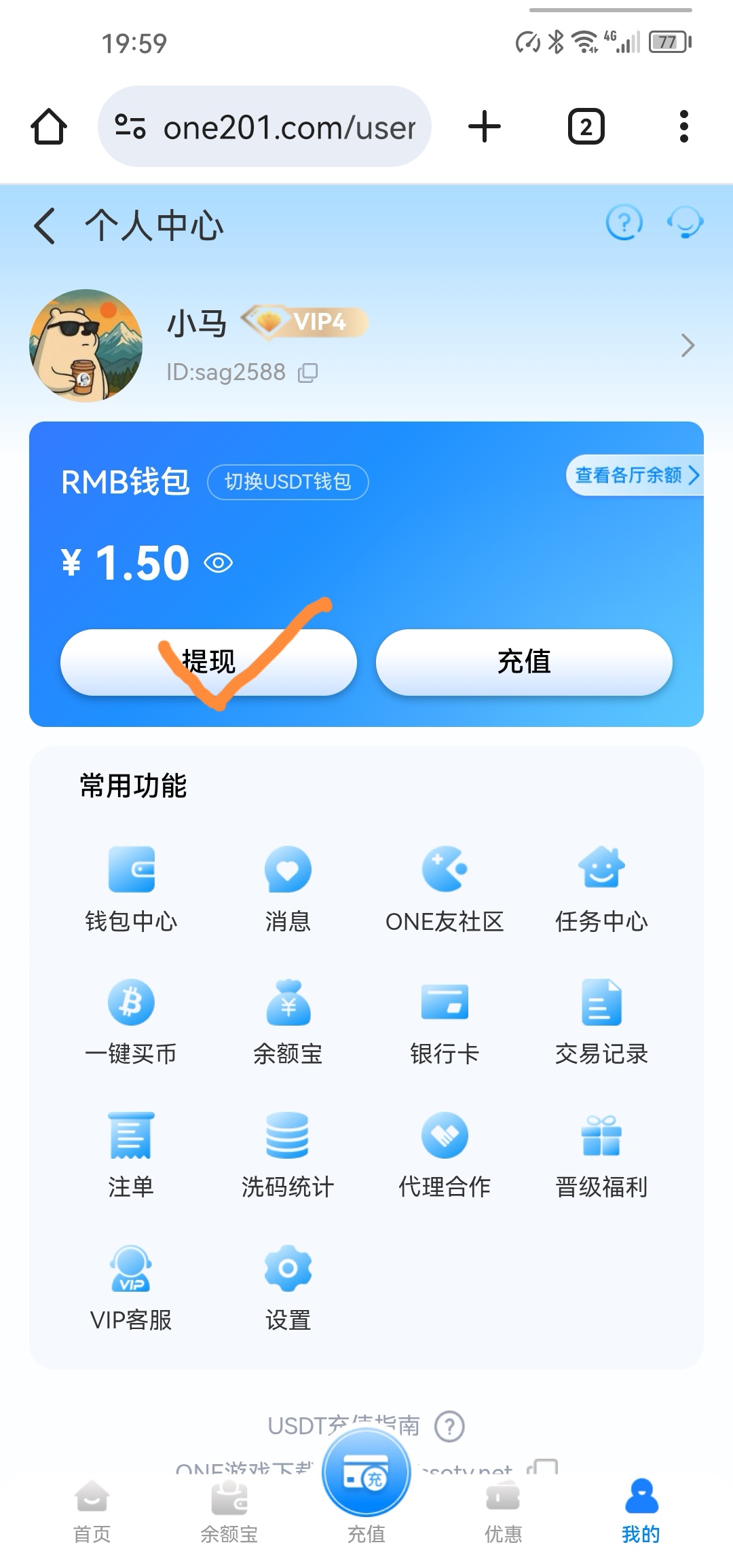This screenshot has width=733, height=1568.
Task: View balances of all halls (查看各厅余额)
Action: (x=634, y=475)
